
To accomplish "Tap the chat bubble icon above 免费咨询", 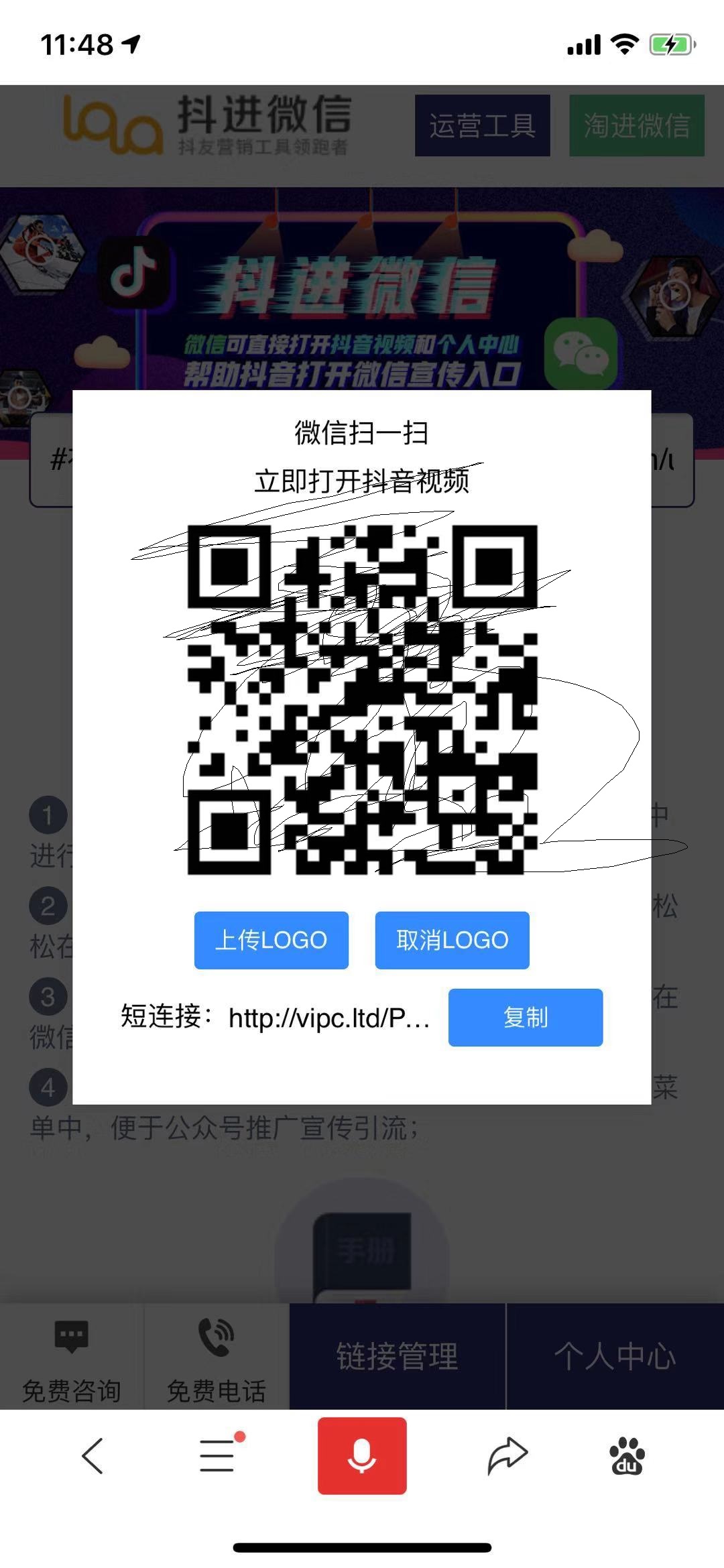I will (x=72, y=1334).
